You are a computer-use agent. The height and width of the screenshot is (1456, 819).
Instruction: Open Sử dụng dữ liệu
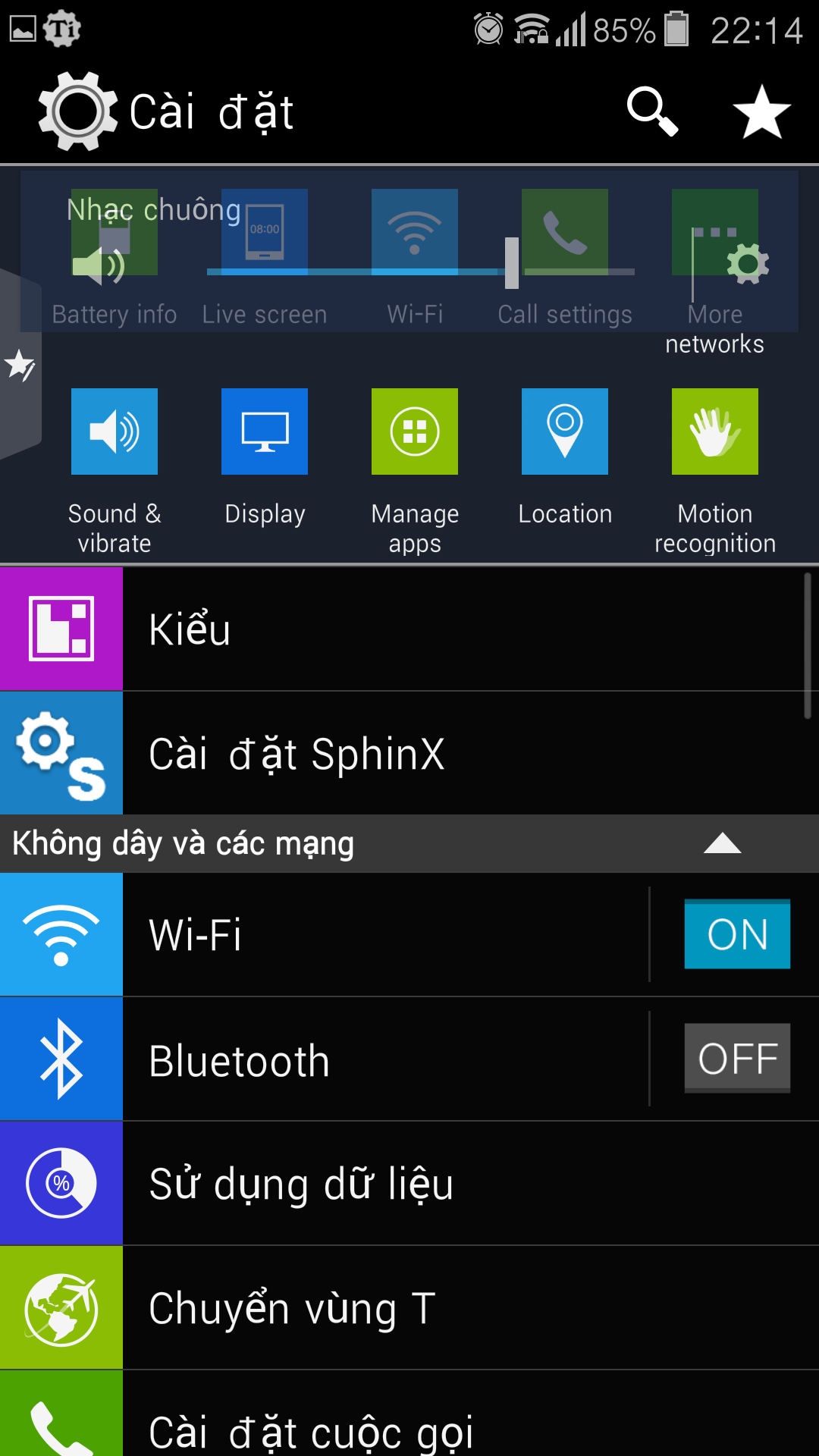tap(409, 1184)
